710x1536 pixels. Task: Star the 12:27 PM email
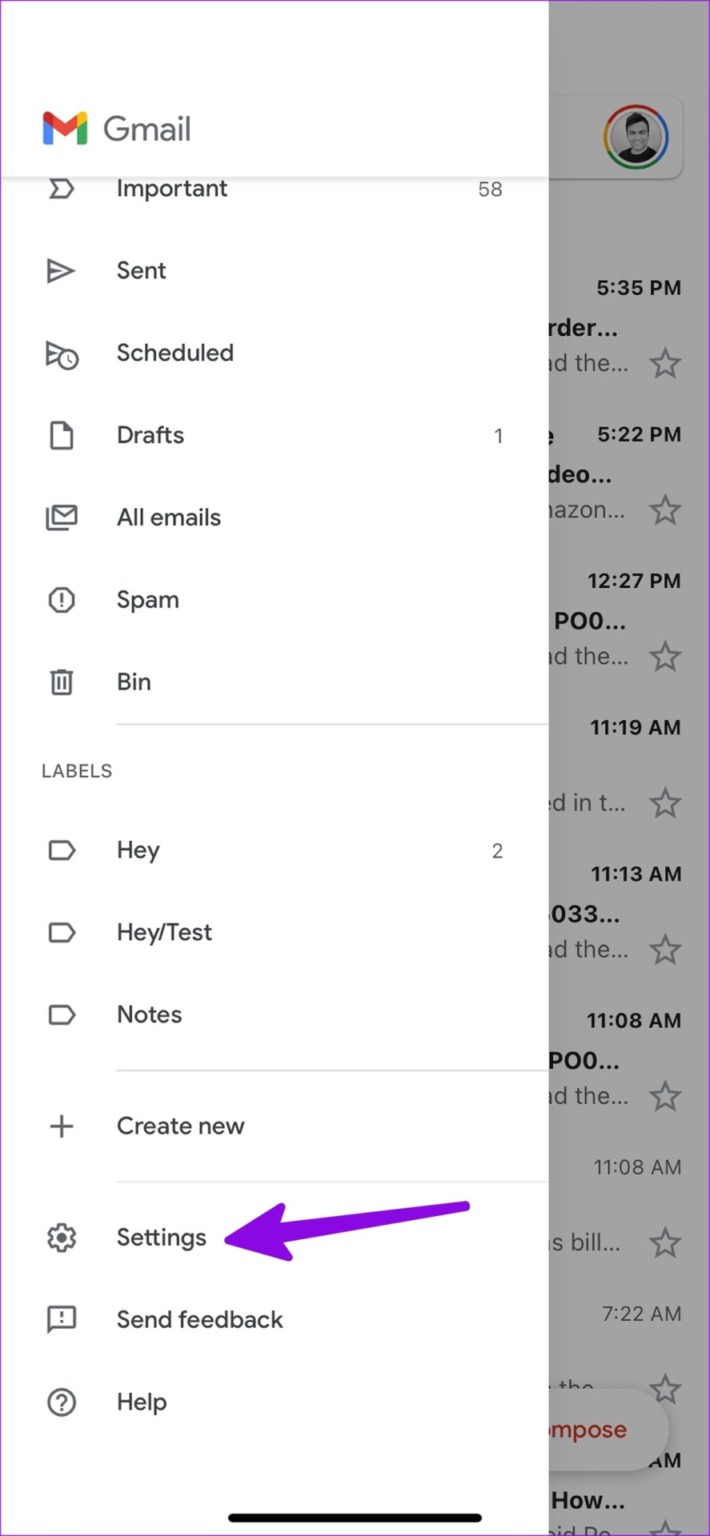pyautogui.click(x=665, y=657)
